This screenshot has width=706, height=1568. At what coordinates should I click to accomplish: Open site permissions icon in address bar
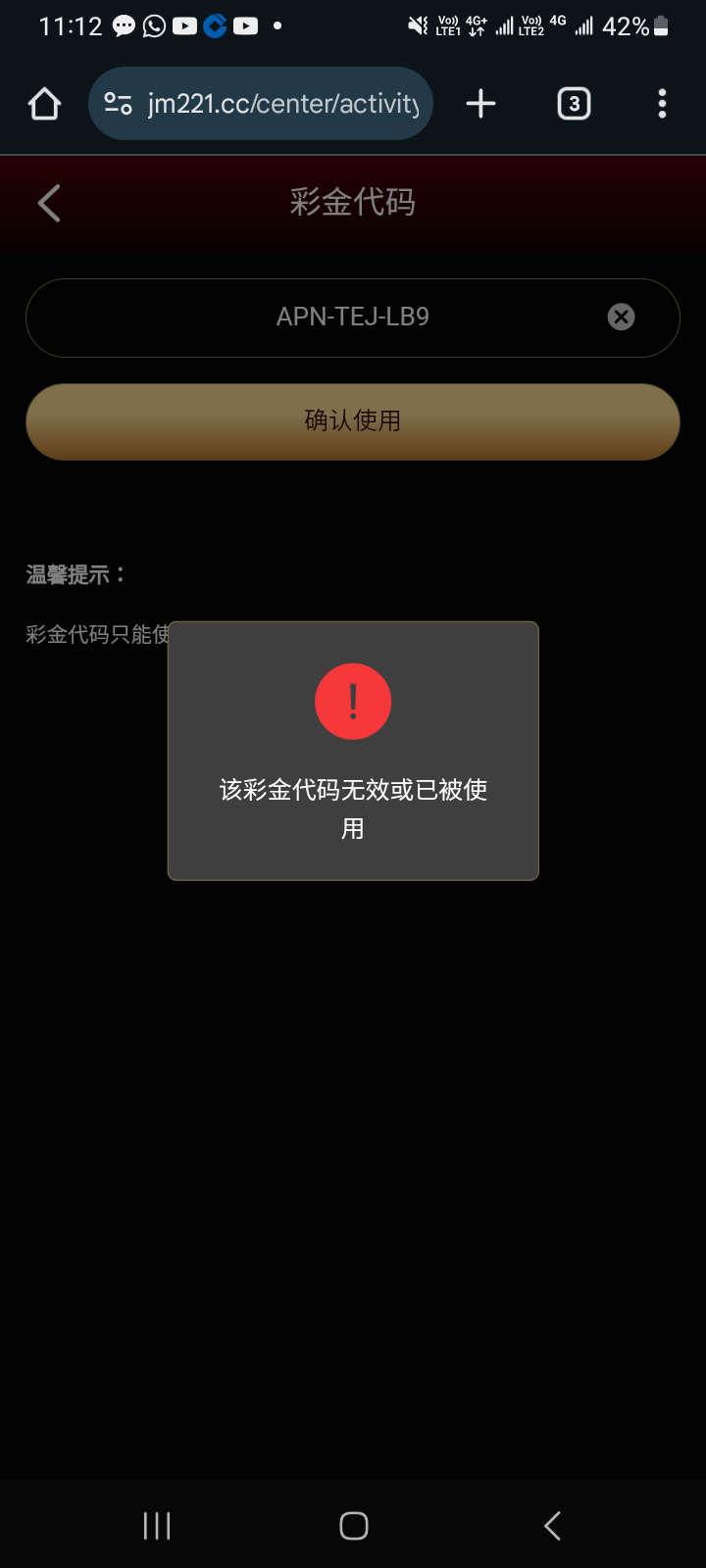click(x=118, y=103)
